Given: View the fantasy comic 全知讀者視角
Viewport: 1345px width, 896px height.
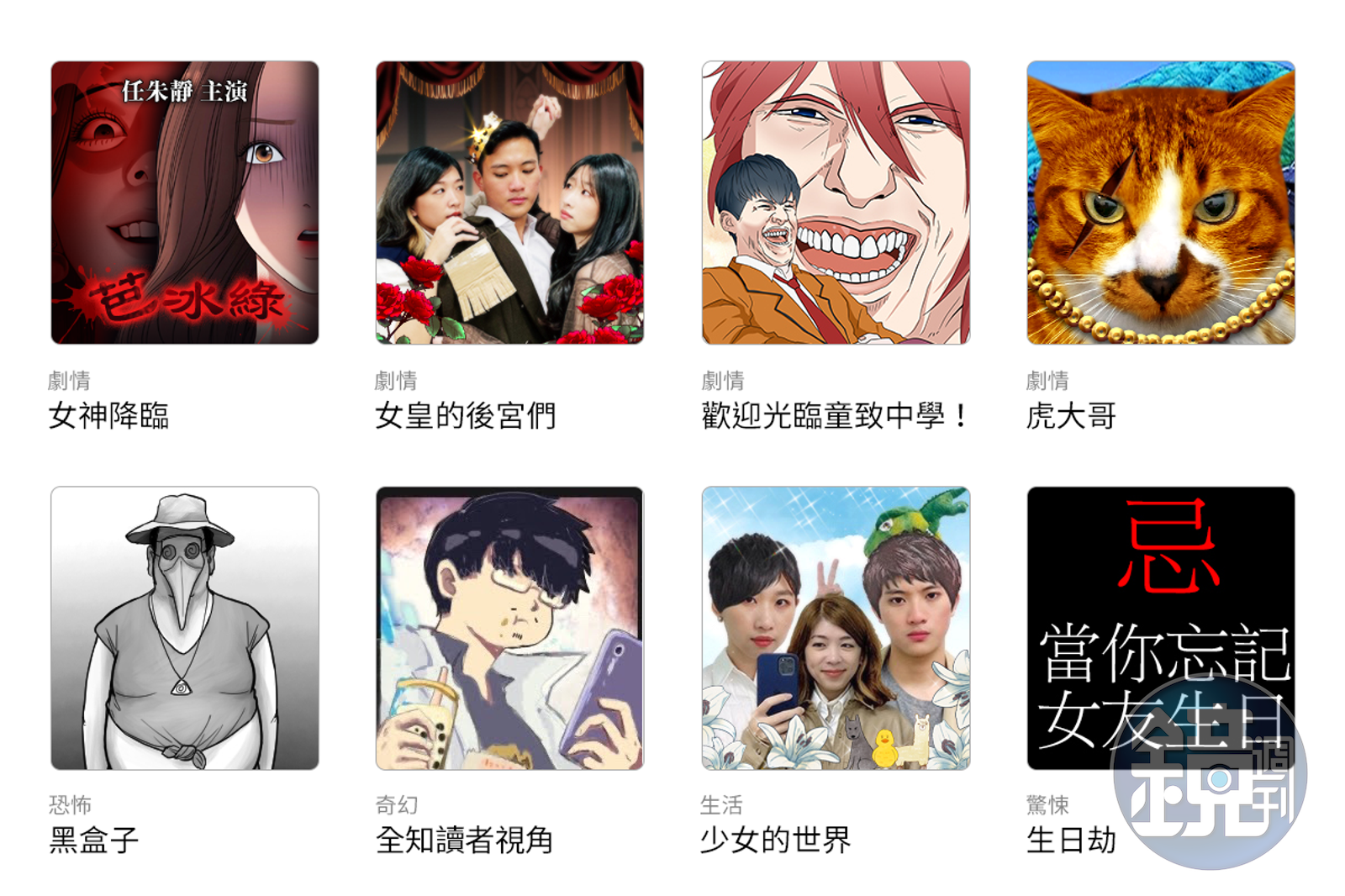Looking at the screenshot, I should point(509,628).
